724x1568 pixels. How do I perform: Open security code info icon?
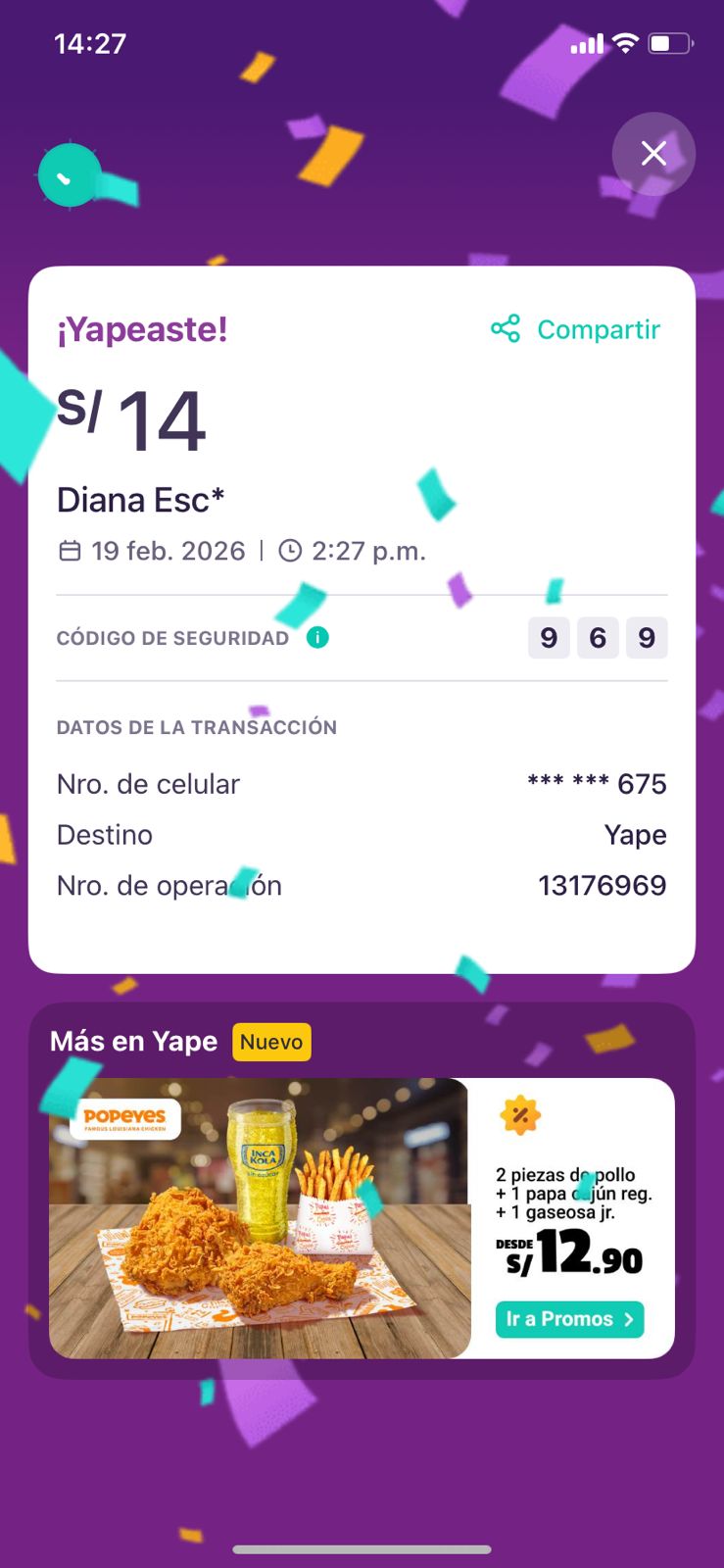[x=317, y=638]
